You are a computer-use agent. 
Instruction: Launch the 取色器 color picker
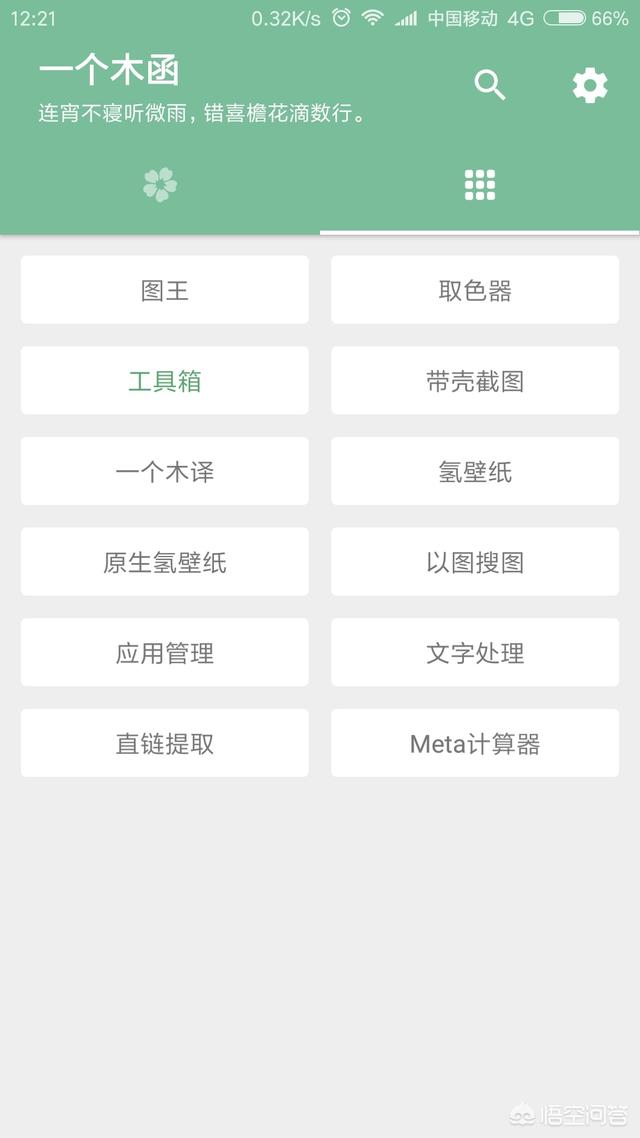tap(475, 290)
